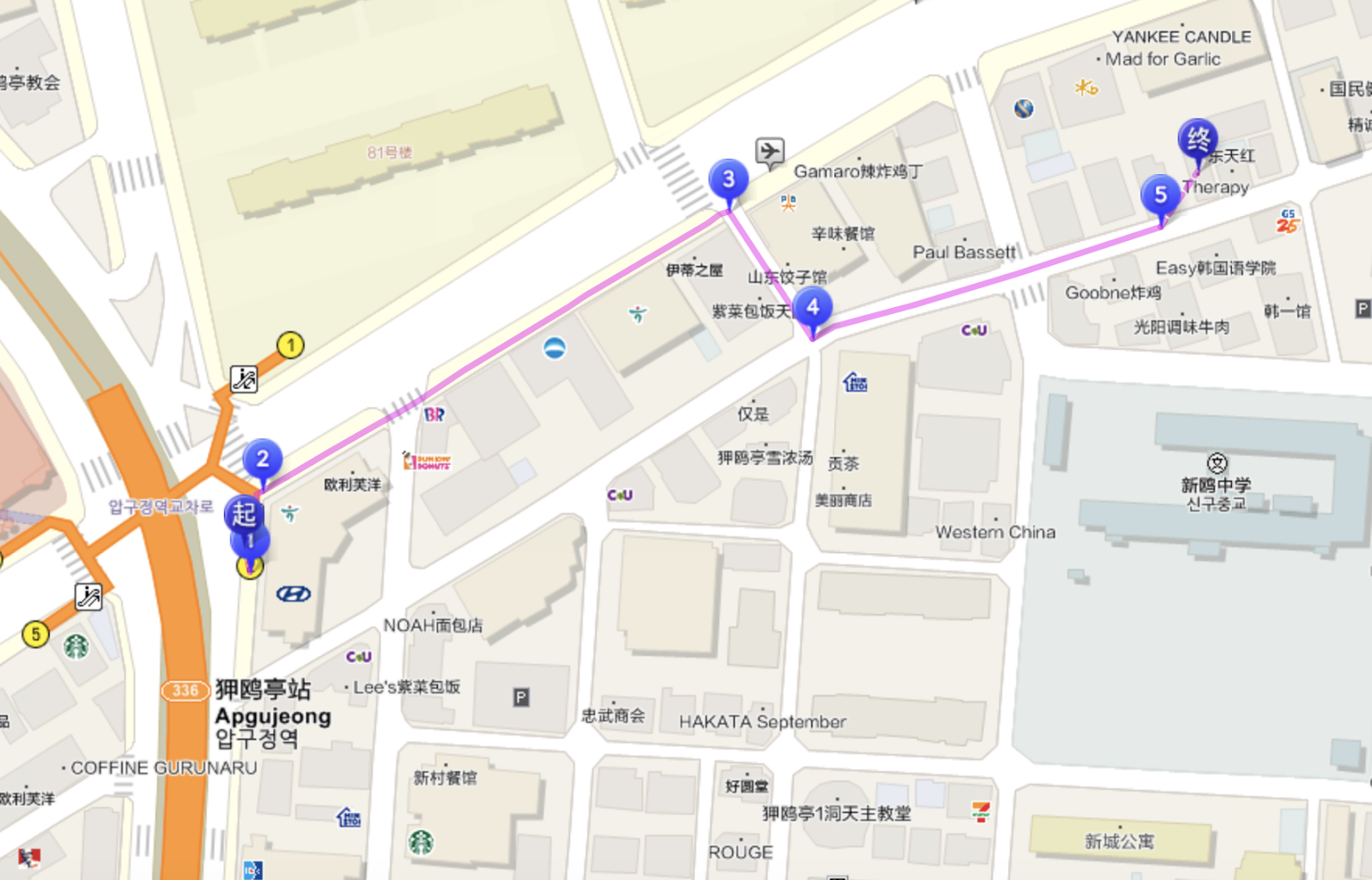Tap the route start marker 起
This screenshot has height=880, width=1372.
point(244,513)
